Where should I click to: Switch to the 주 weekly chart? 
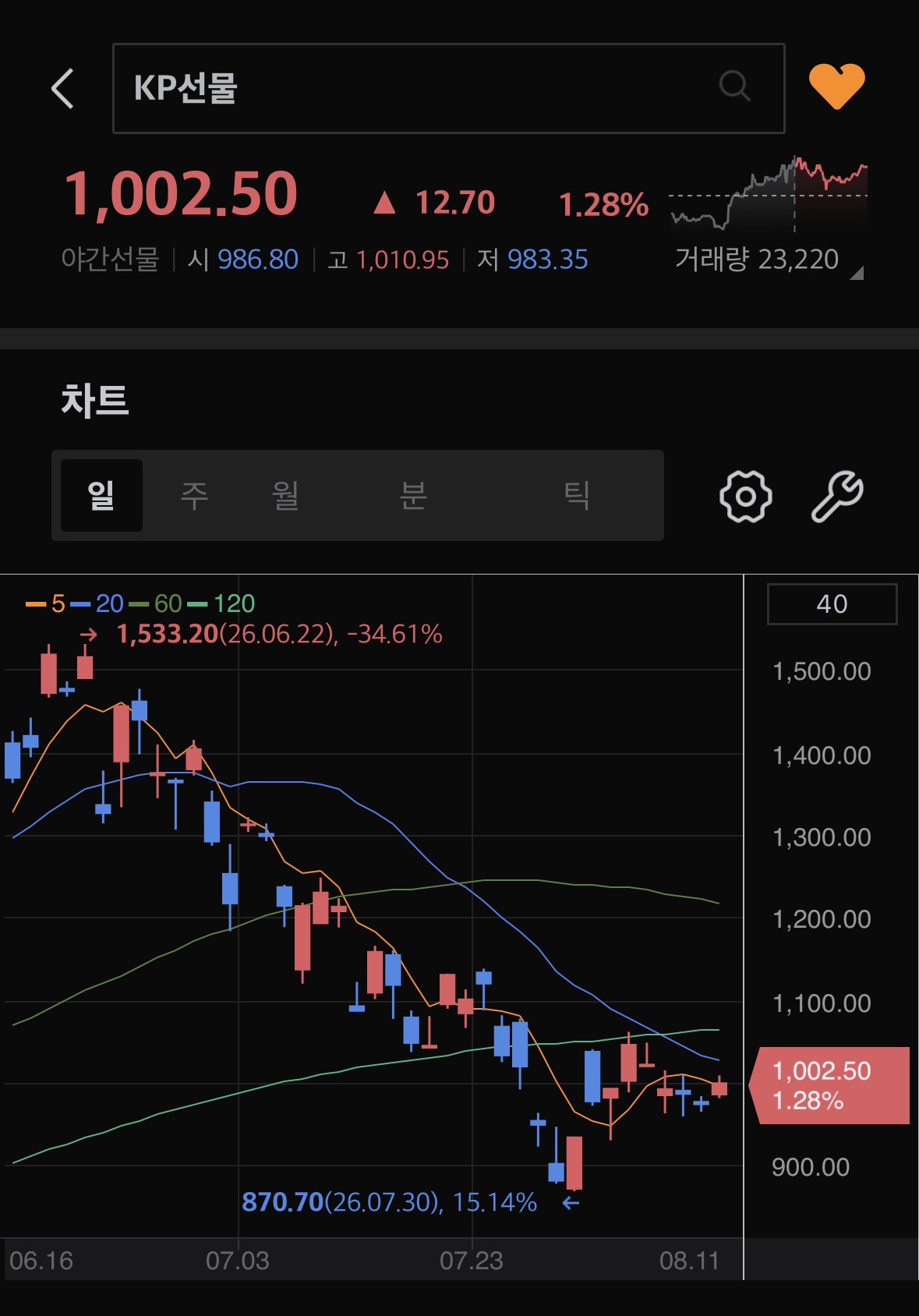(195, 495)
